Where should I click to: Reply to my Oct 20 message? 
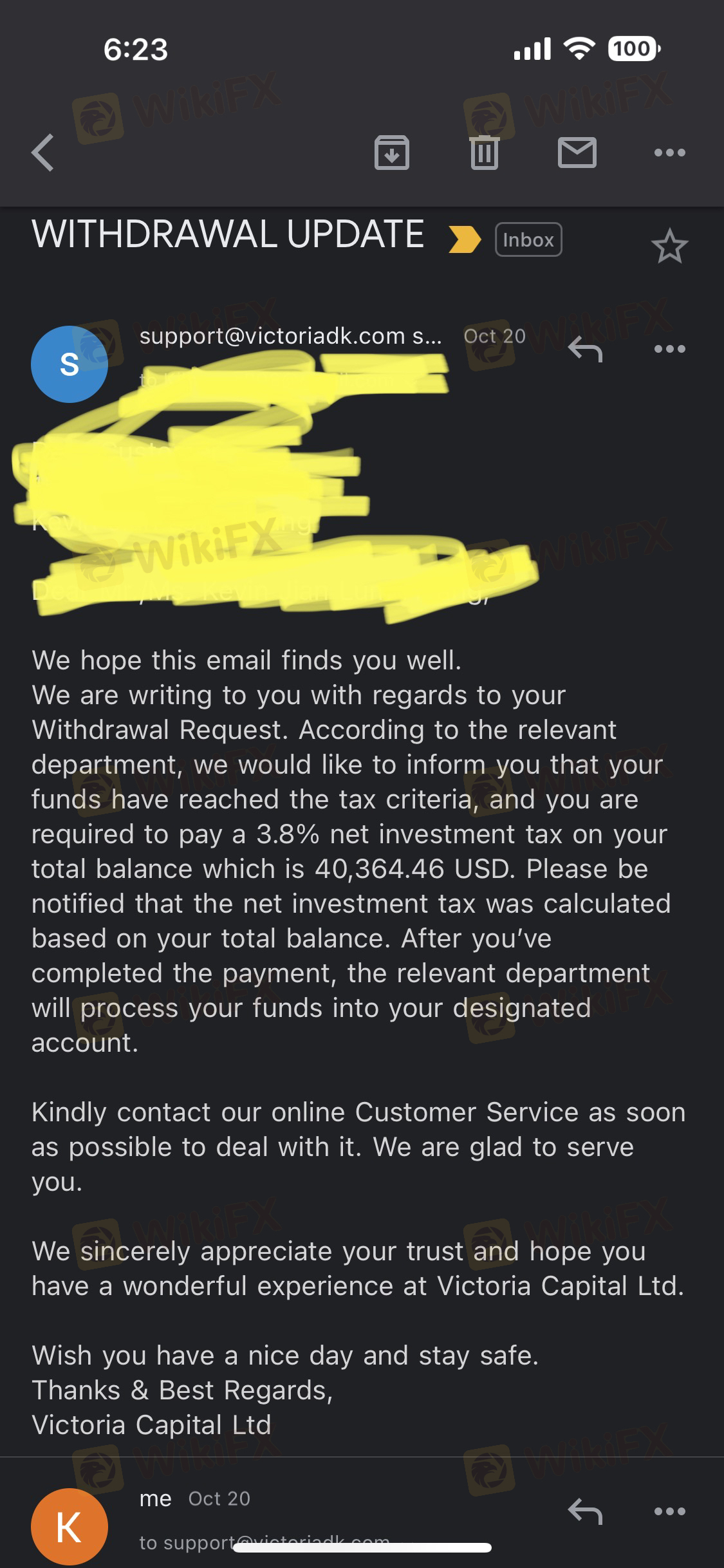tap(585, 1511)
